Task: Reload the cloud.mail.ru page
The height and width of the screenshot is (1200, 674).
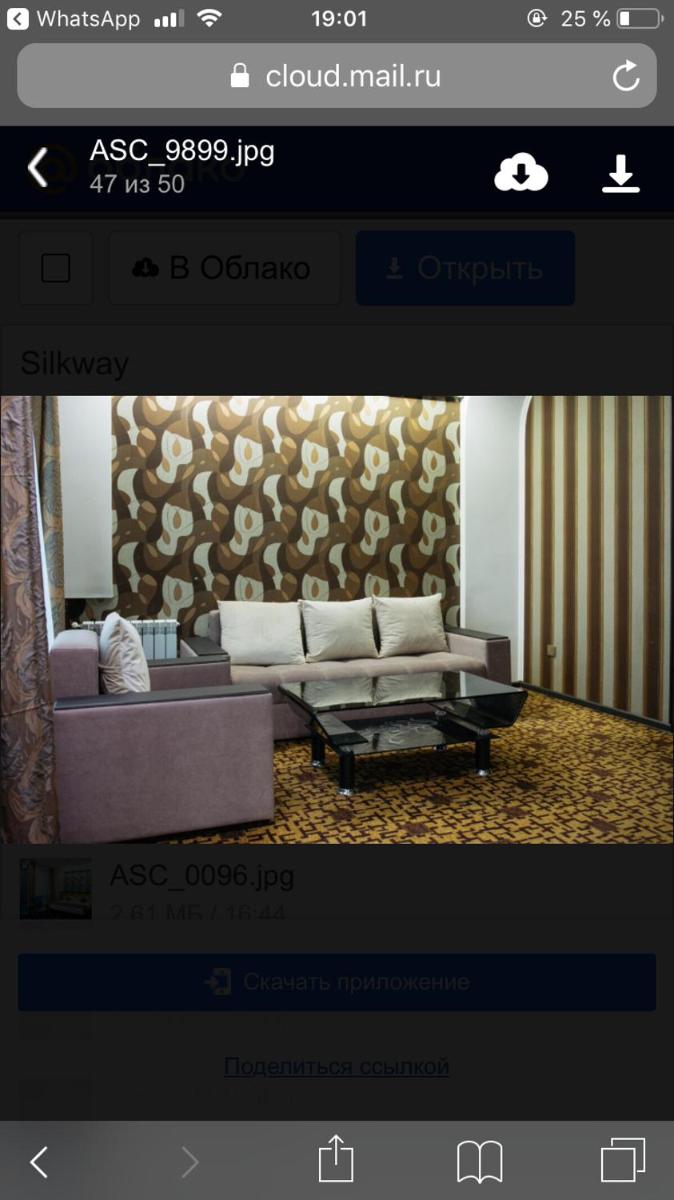Action: (626, 76)
